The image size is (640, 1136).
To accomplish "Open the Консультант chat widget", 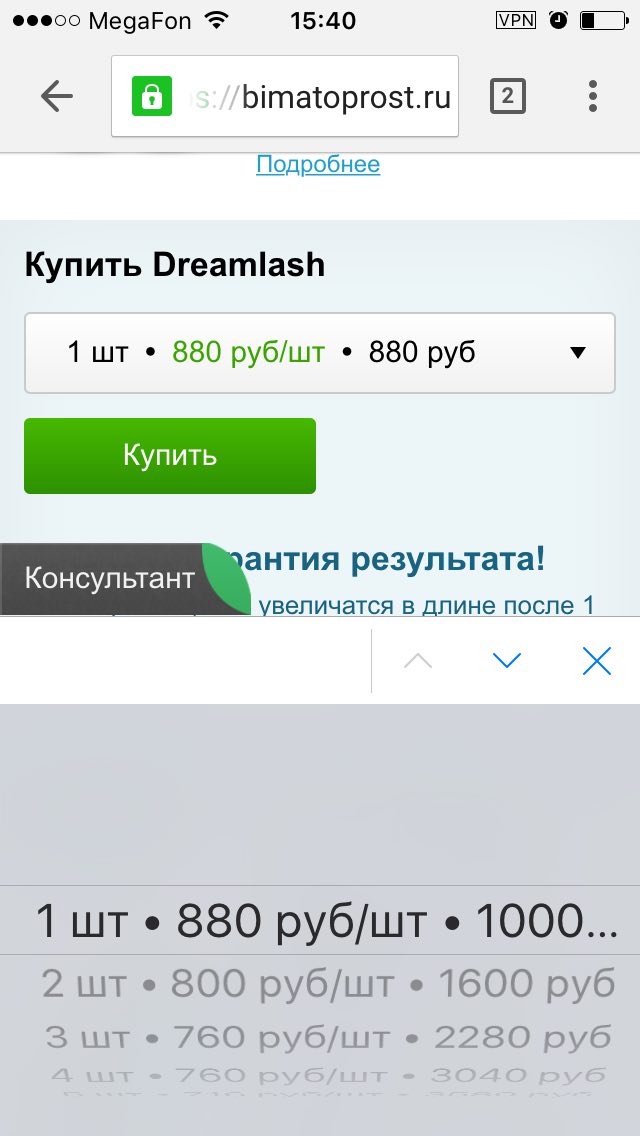I will 110,578.
